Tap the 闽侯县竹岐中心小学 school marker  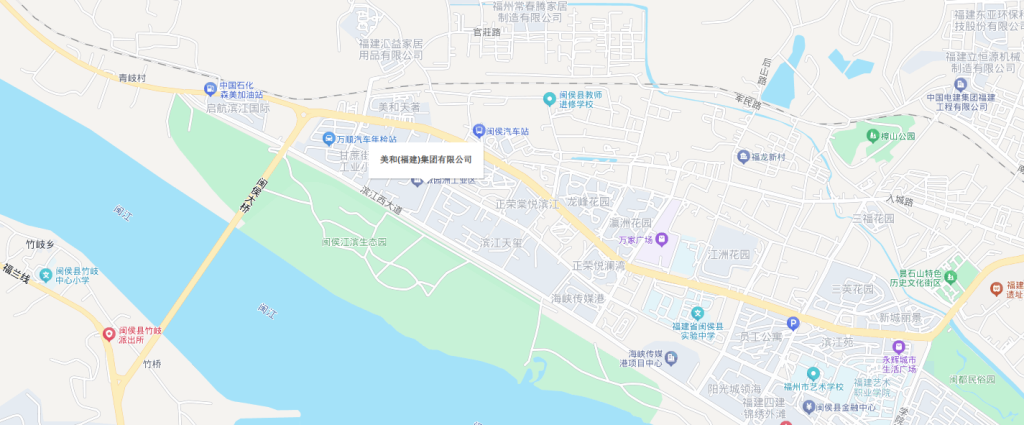click(45, 274)
